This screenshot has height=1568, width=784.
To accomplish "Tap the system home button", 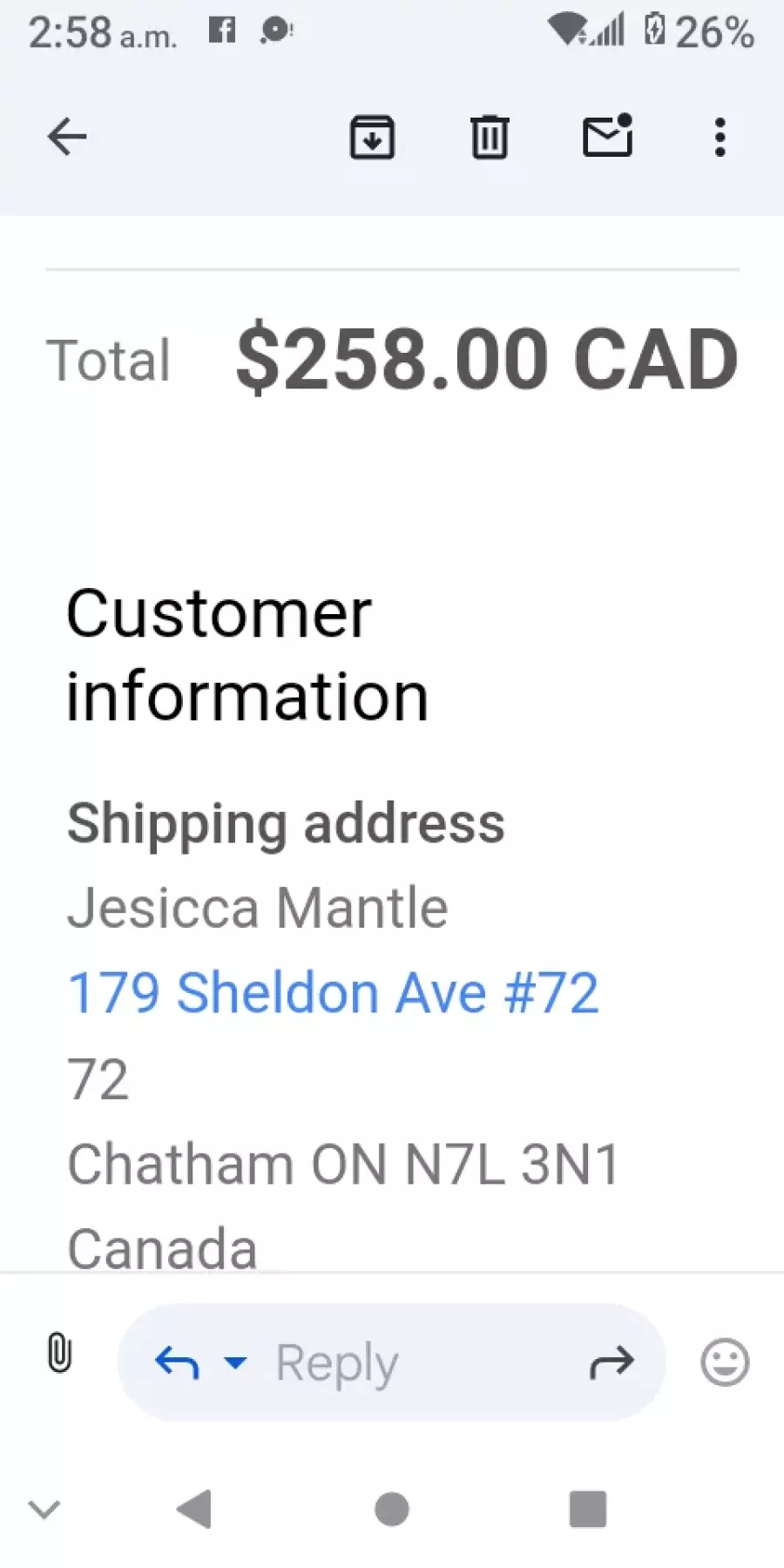I will pyautogui.click(x=392, y=1509).
